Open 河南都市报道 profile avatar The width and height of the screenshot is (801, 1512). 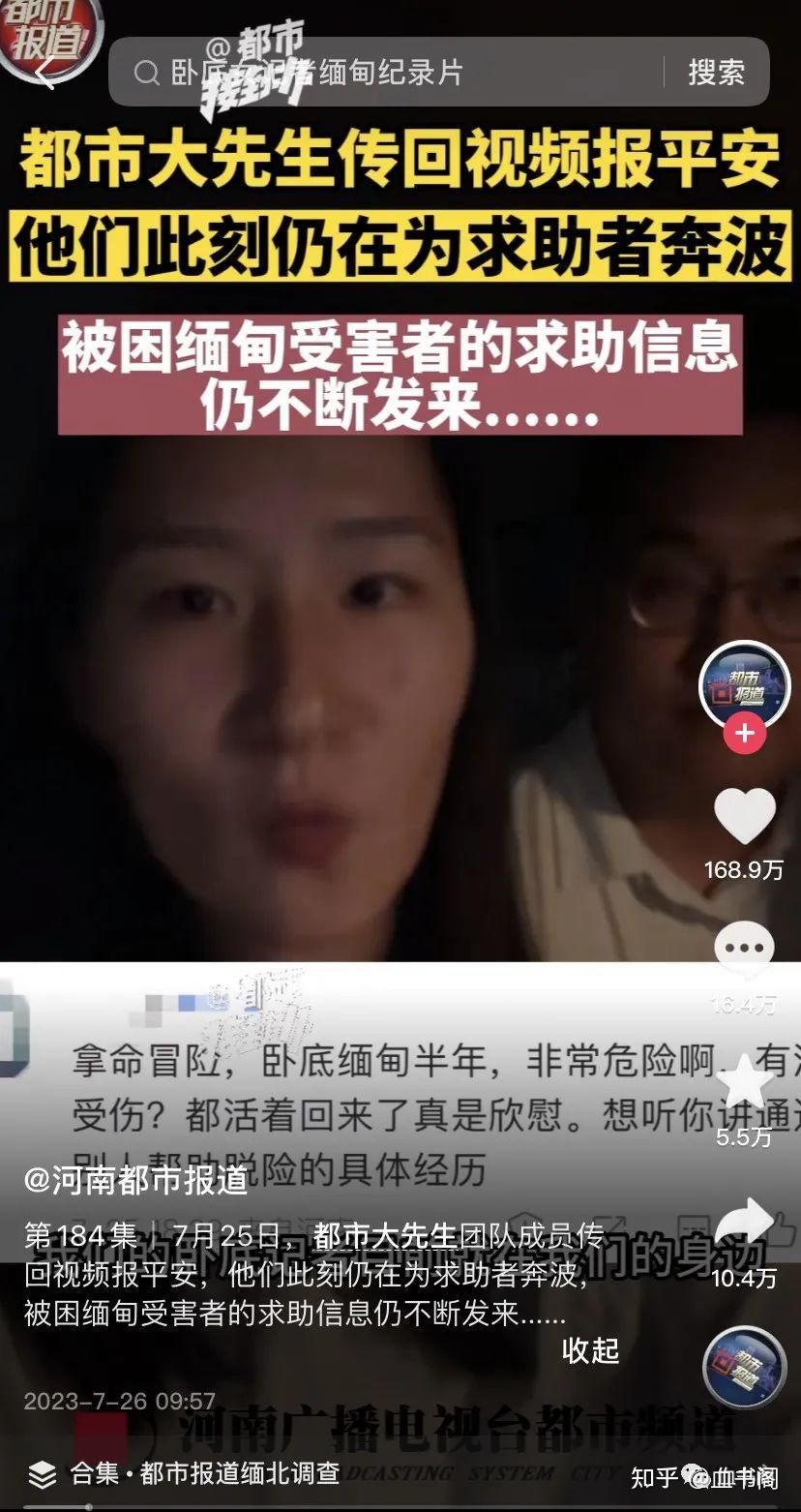point(744,686)
